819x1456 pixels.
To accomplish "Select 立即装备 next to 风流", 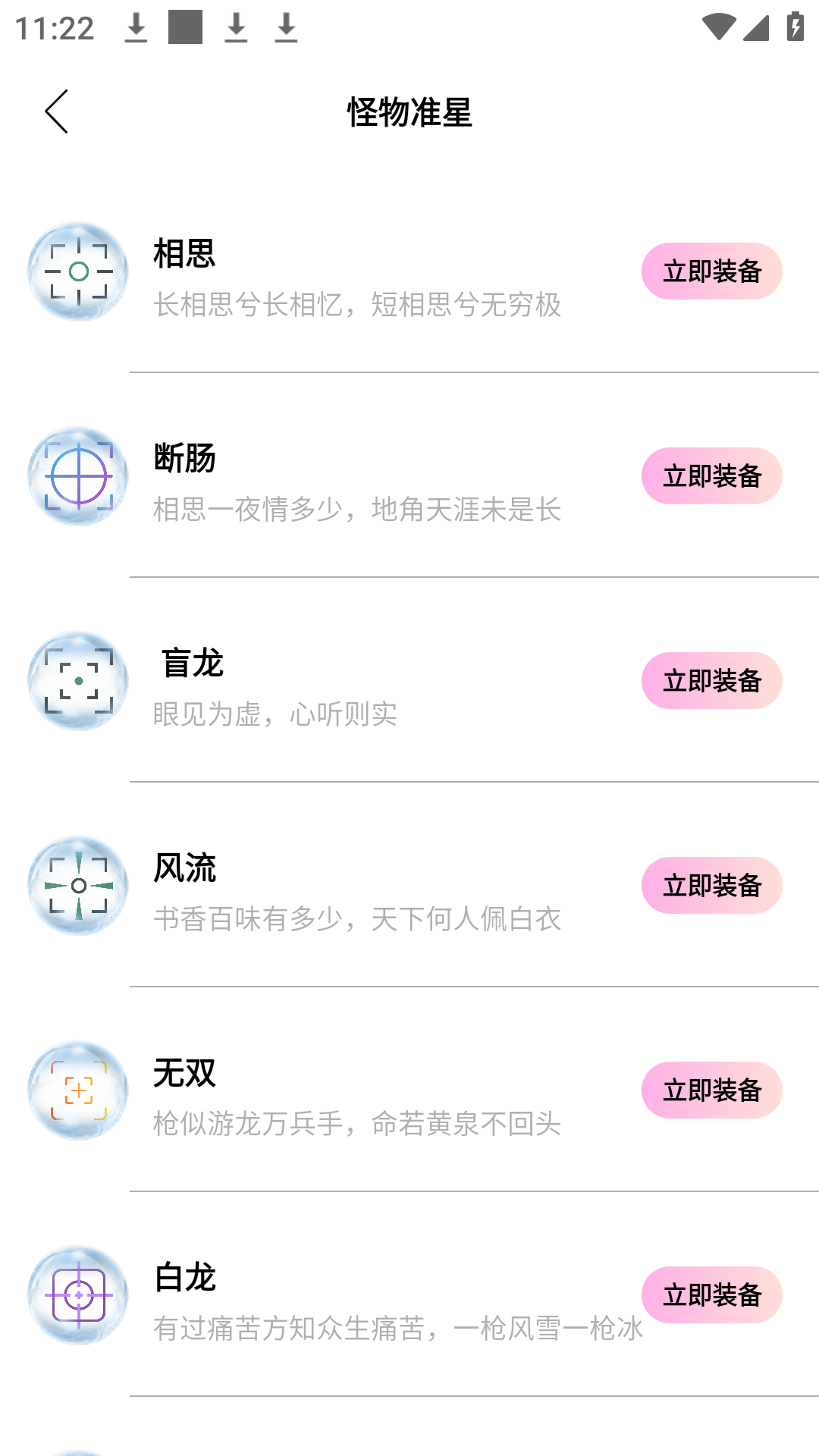I will coord(711,886).
